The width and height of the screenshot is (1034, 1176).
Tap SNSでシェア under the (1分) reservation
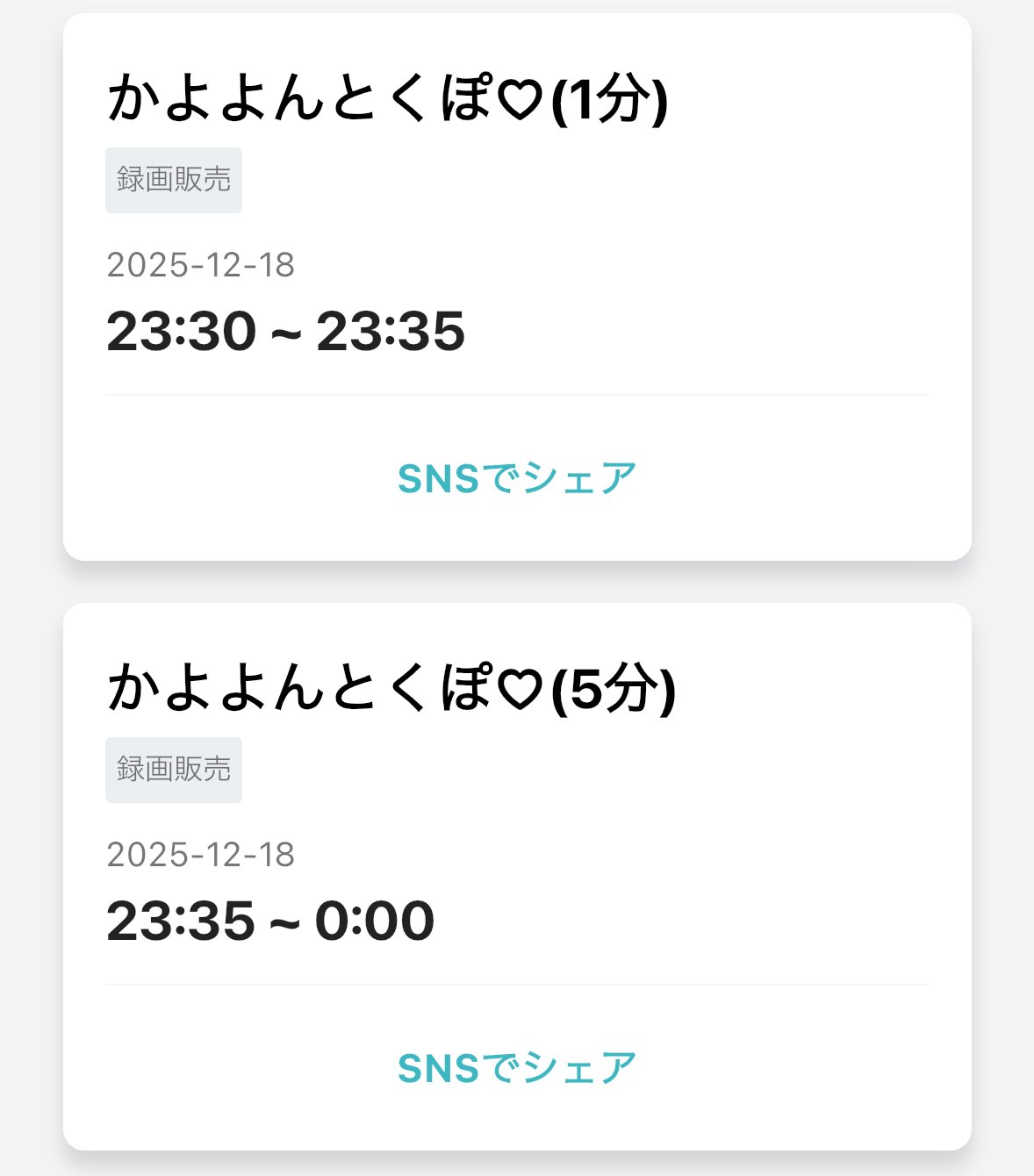(517, 478)
